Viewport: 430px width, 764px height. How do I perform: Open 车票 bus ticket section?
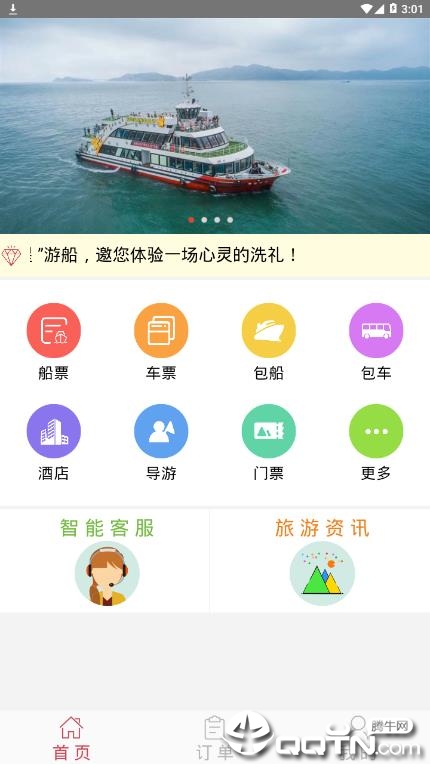pyautogui.click(x=161, y=341)
